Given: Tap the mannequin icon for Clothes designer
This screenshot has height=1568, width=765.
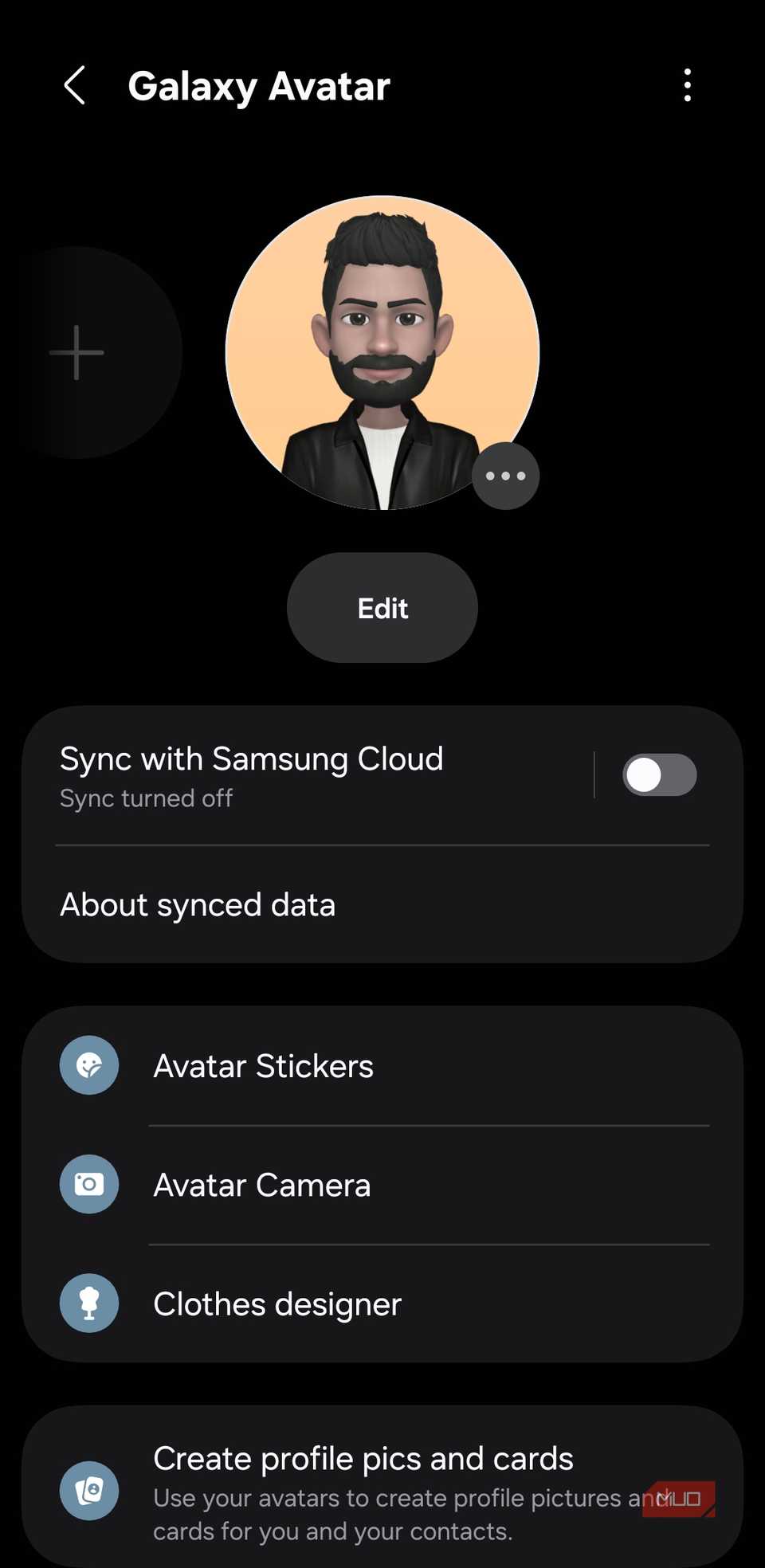Looking at the screenshot, I should 88,1303.
